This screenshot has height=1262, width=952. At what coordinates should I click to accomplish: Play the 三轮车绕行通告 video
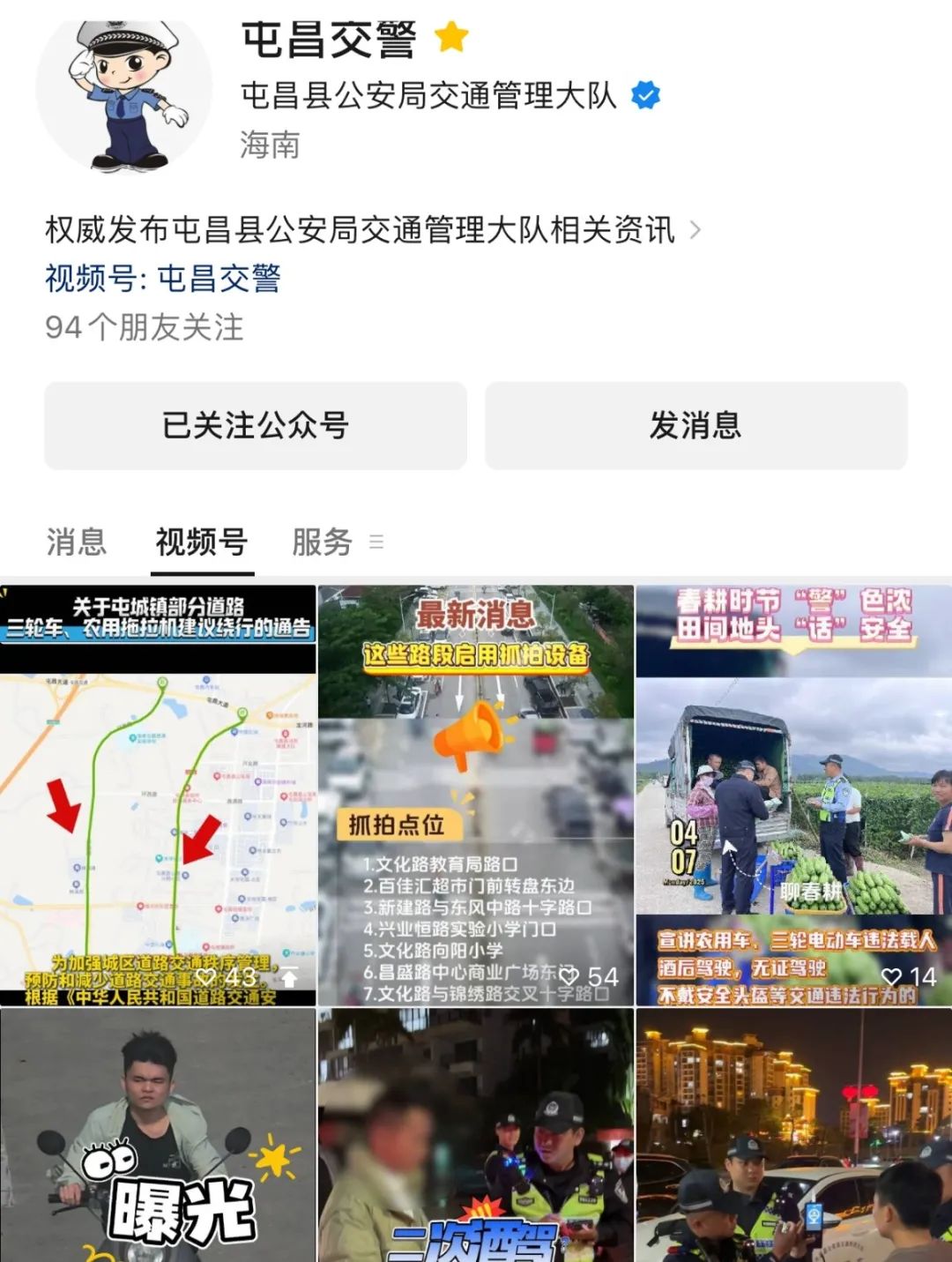(x=158, y=794)
